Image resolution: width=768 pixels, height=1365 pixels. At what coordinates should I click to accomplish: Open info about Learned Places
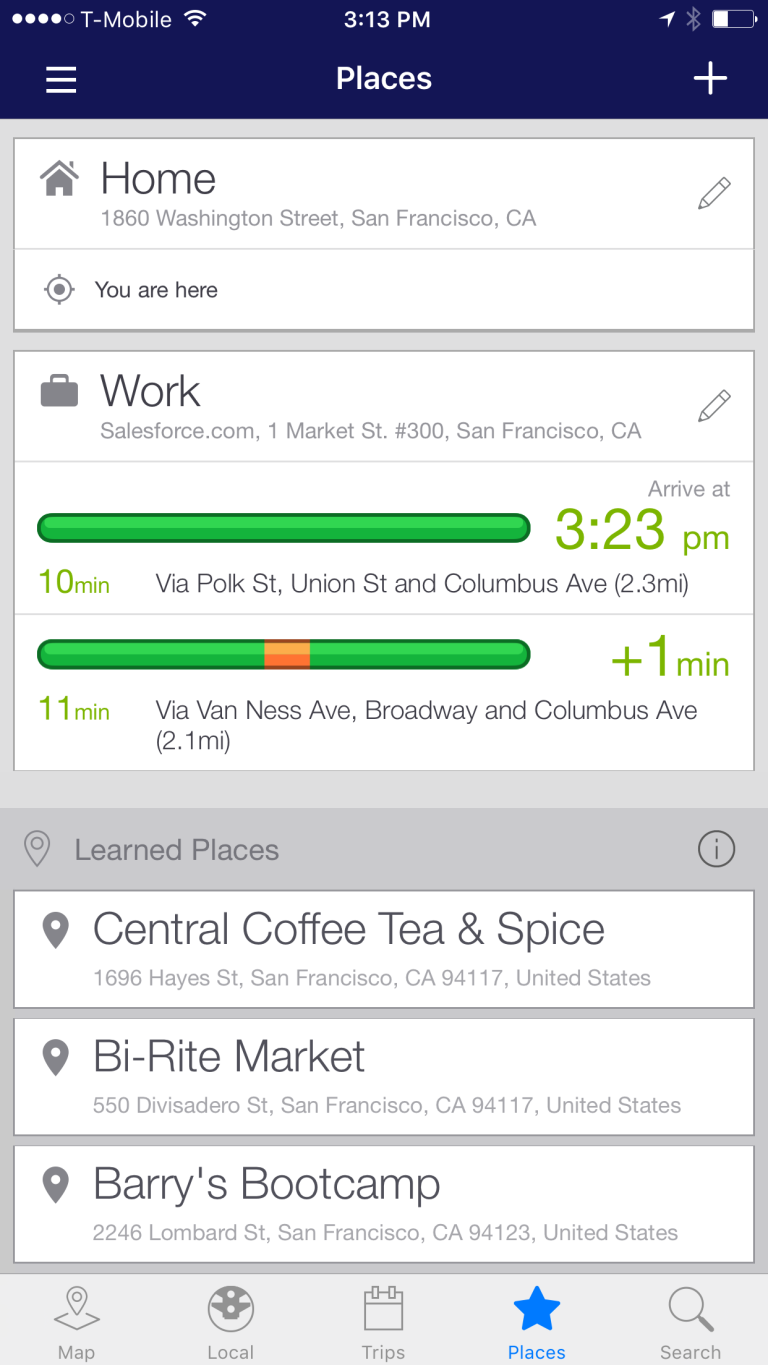coord(716,848)
